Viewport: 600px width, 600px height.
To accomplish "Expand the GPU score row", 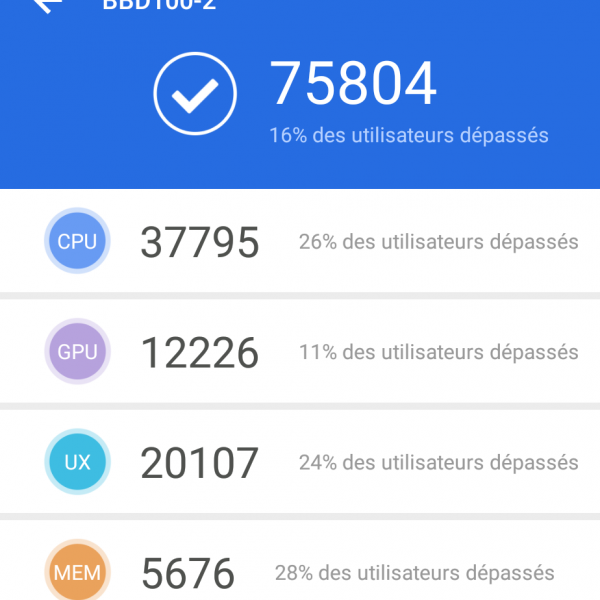I will pyautogui.click(x=300, y=352).
